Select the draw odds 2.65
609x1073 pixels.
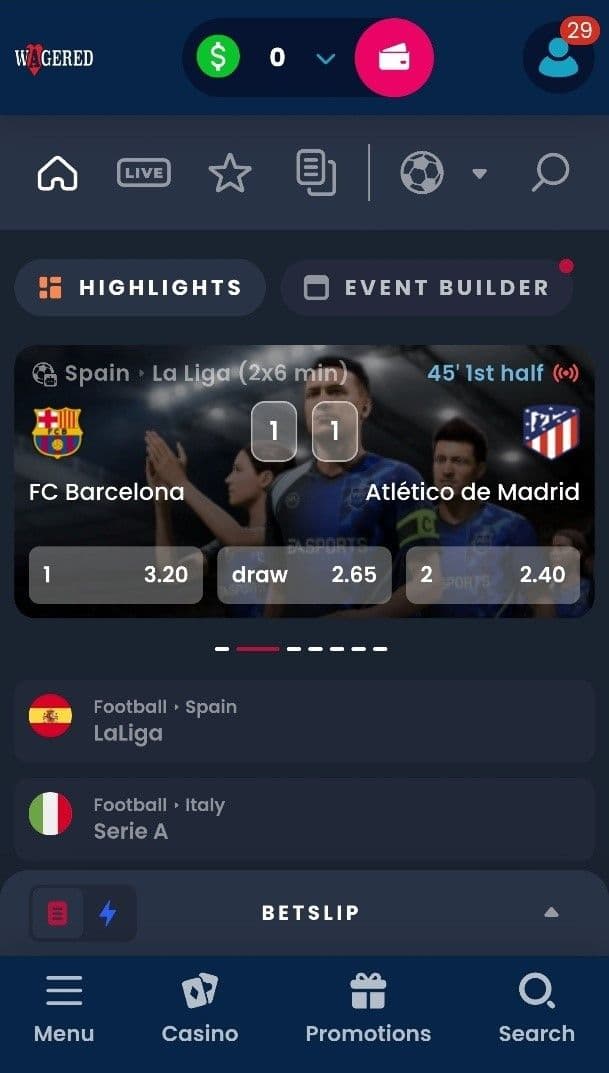pyautogui.click(x=304, y=574)
